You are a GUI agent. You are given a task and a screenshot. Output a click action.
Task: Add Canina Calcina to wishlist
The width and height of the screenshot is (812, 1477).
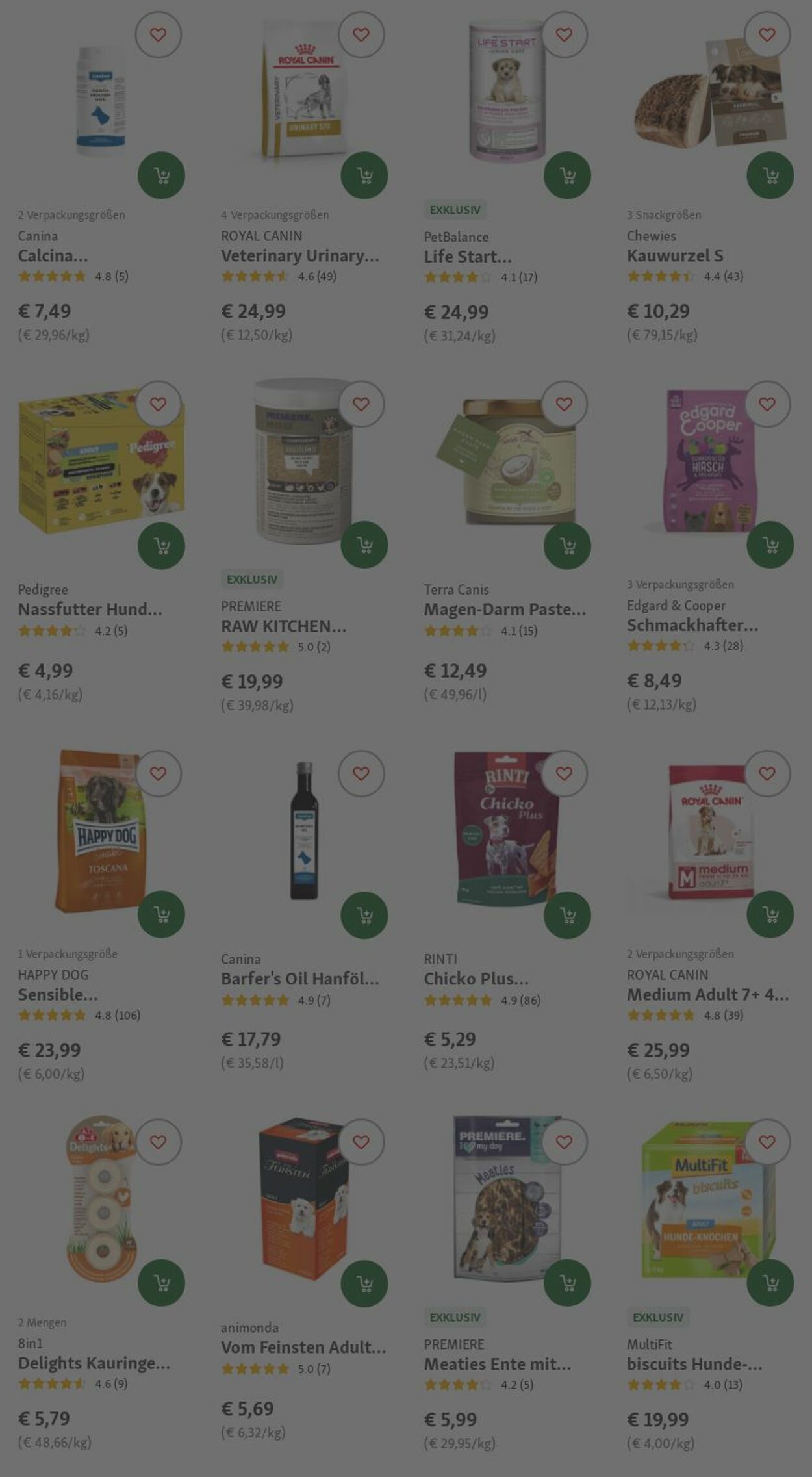158,35
